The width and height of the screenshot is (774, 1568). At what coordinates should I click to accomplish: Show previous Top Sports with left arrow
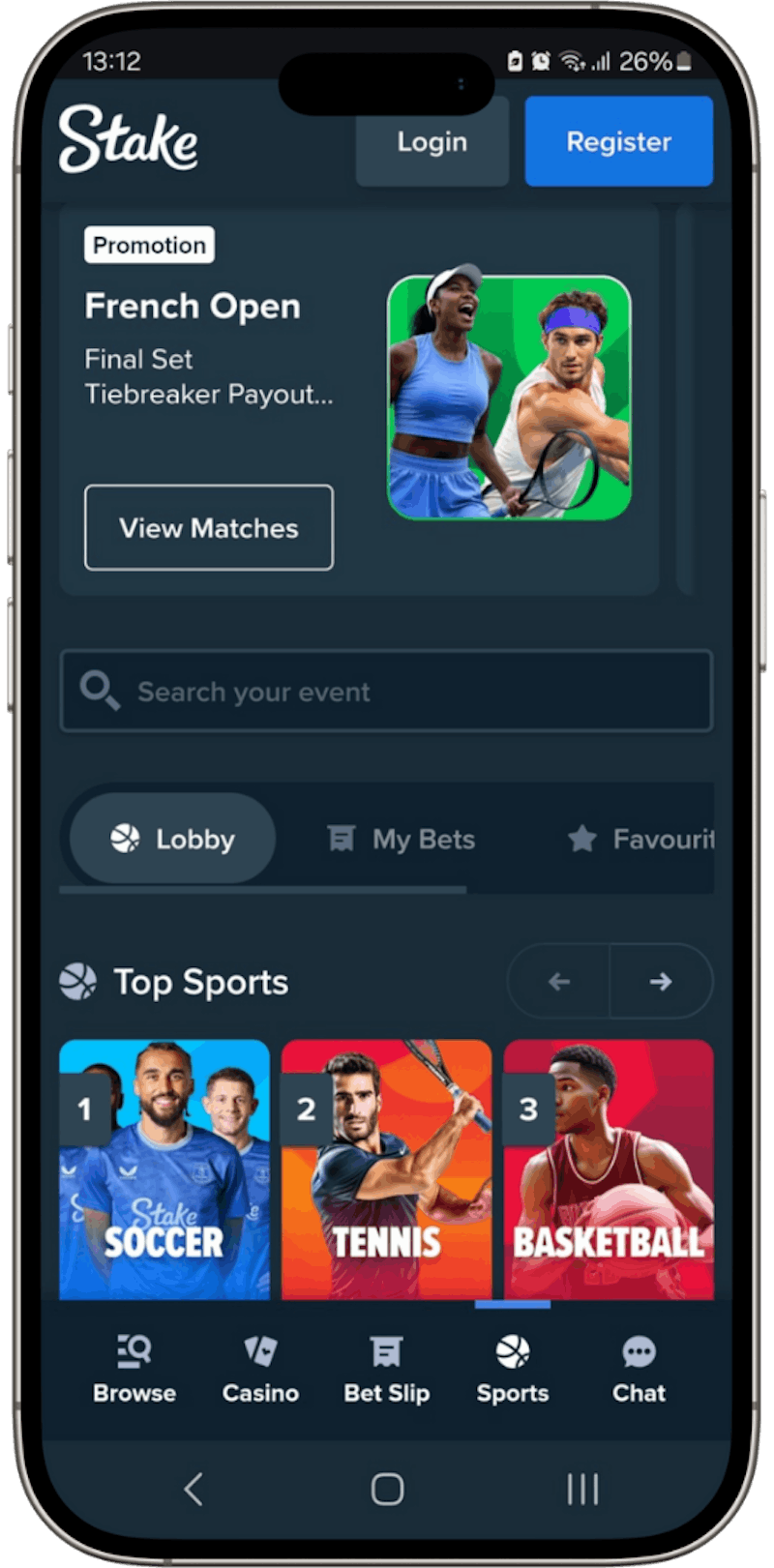pyautogui.click(x=559, y=982)
